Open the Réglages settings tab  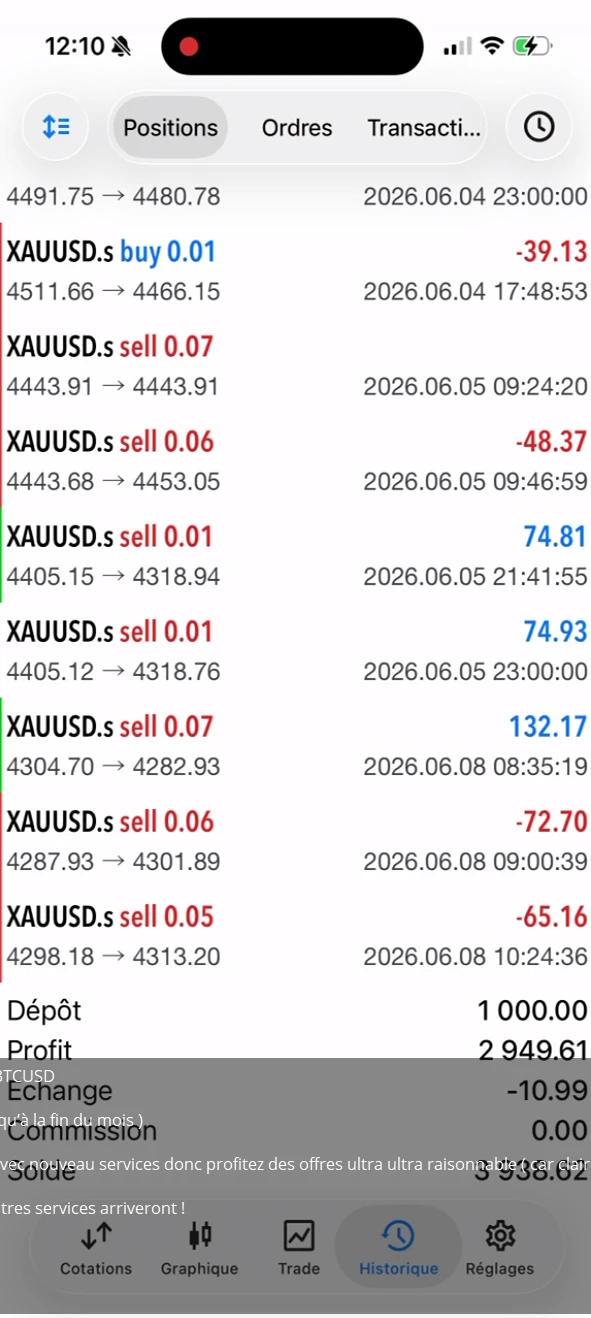[499, 1248]
